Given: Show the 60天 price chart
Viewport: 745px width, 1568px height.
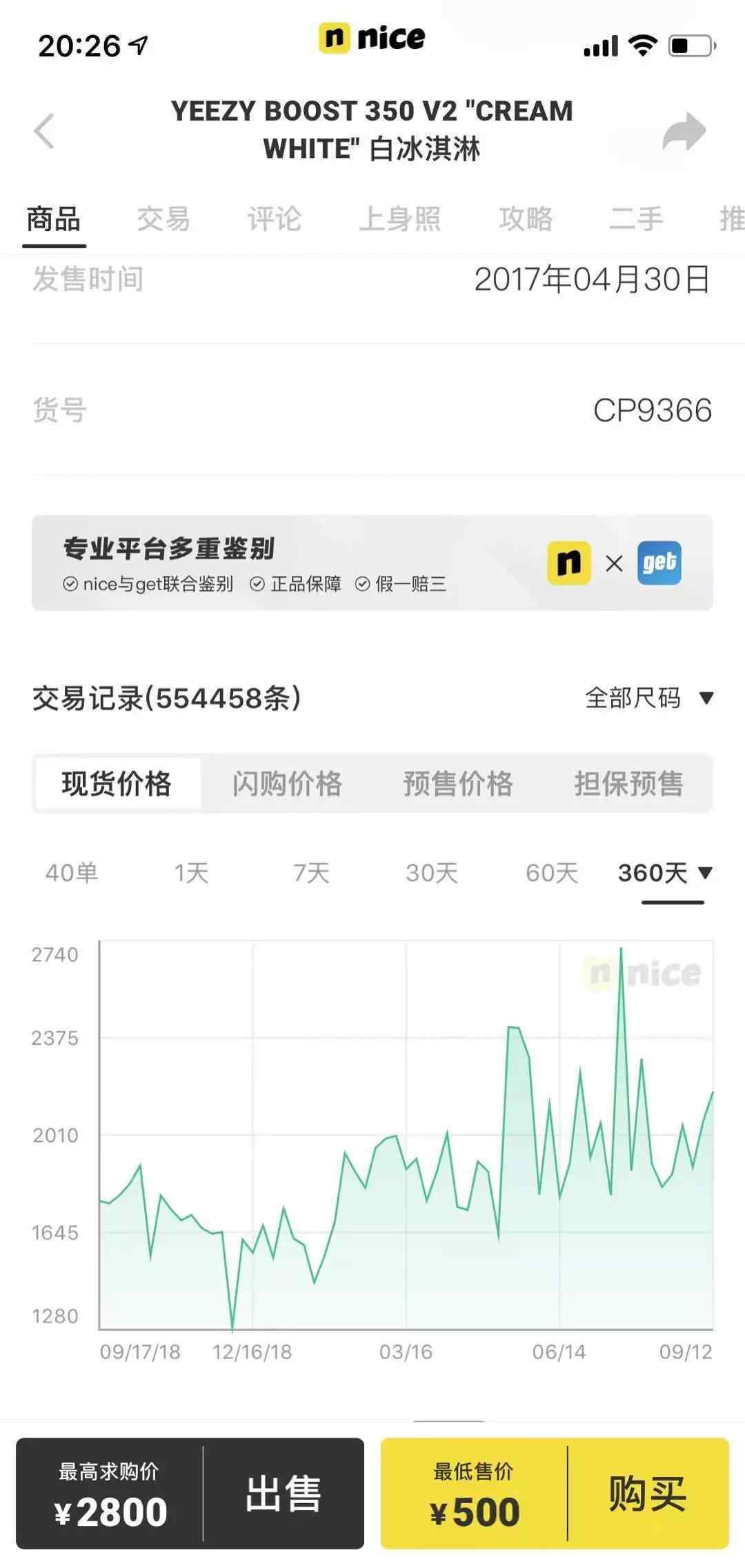Looking at the screenshot, I should (x=551, y=873).
